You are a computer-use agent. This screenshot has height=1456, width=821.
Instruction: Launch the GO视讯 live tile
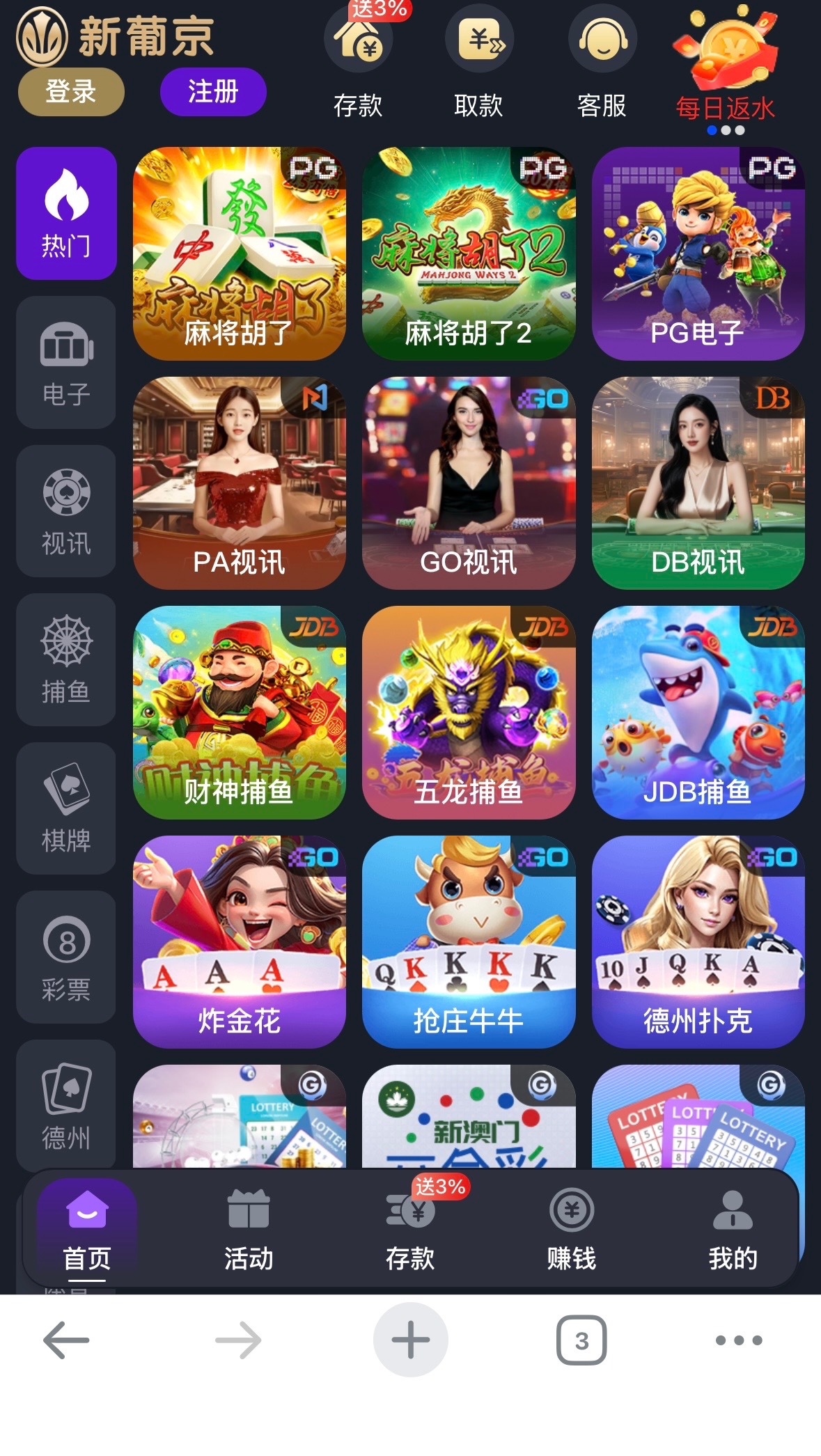pyautogui.click(x=469, y=483)
